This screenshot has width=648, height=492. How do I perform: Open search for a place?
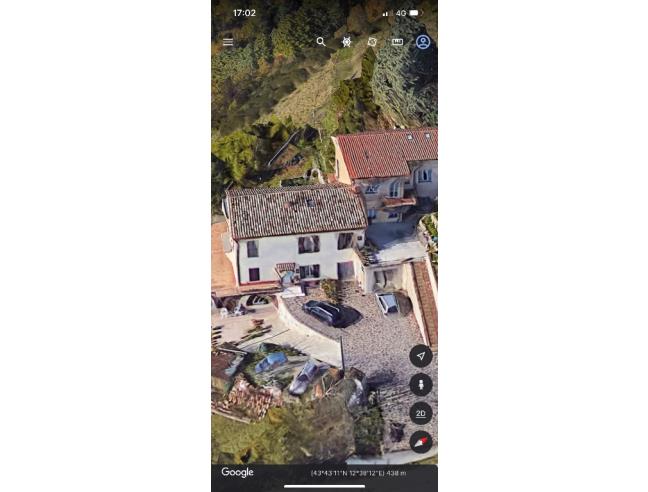click(x=321, y=42)
